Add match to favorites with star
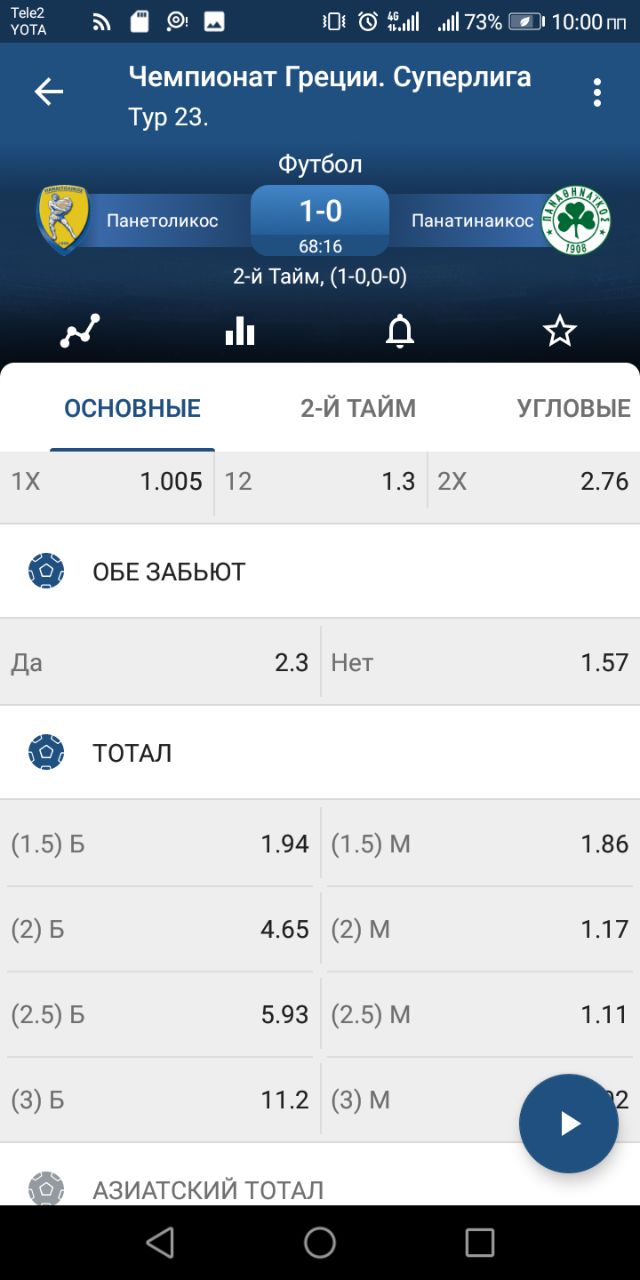The width and height of the screenshot is (640, 1280). 560,331
